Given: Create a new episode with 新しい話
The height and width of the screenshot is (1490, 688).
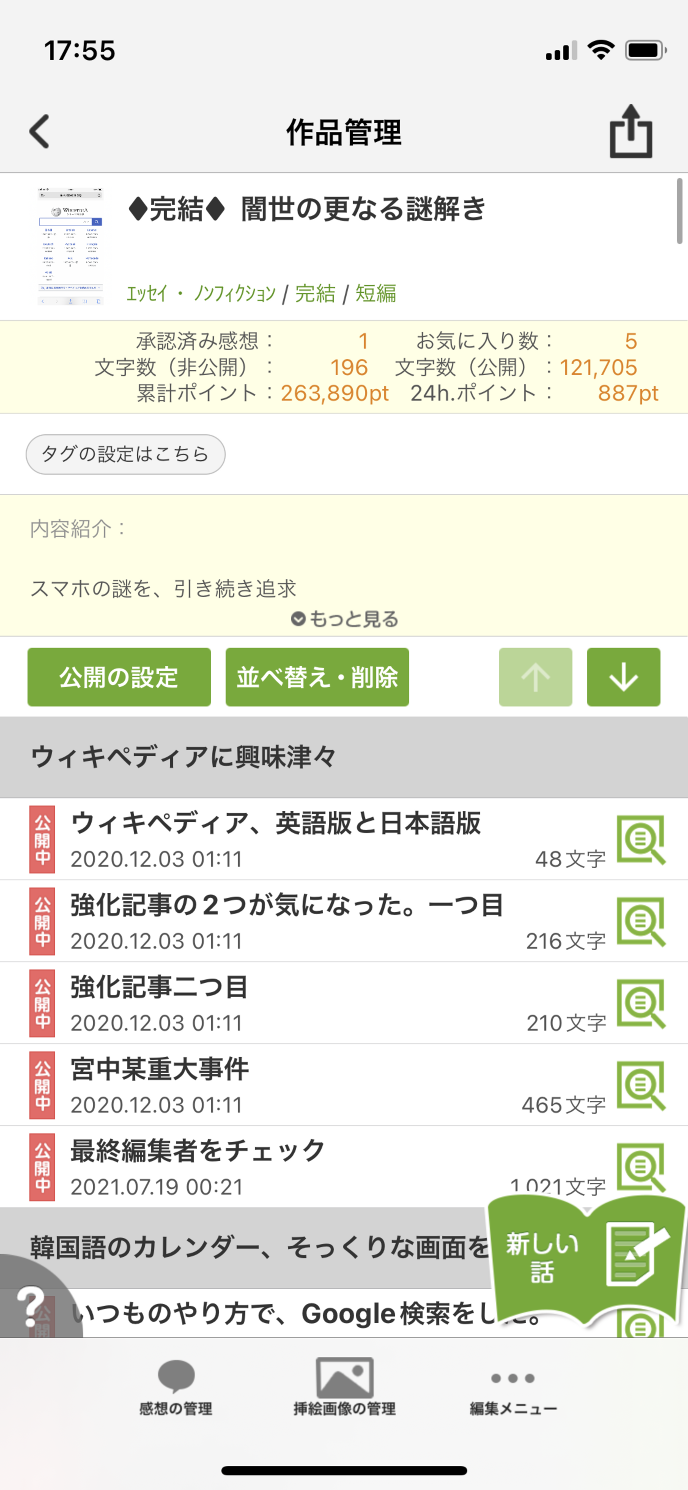Looking at the screenshot, I should pos(585,1257).
